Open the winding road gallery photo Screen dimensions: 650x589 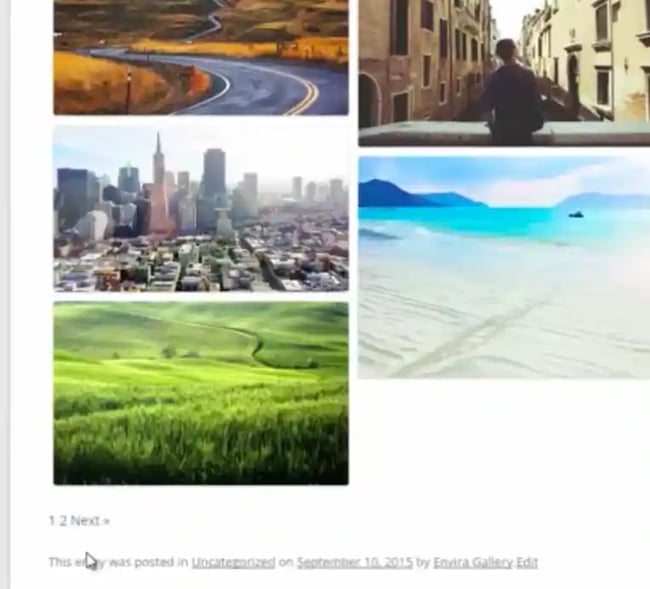tap(200, 57)
